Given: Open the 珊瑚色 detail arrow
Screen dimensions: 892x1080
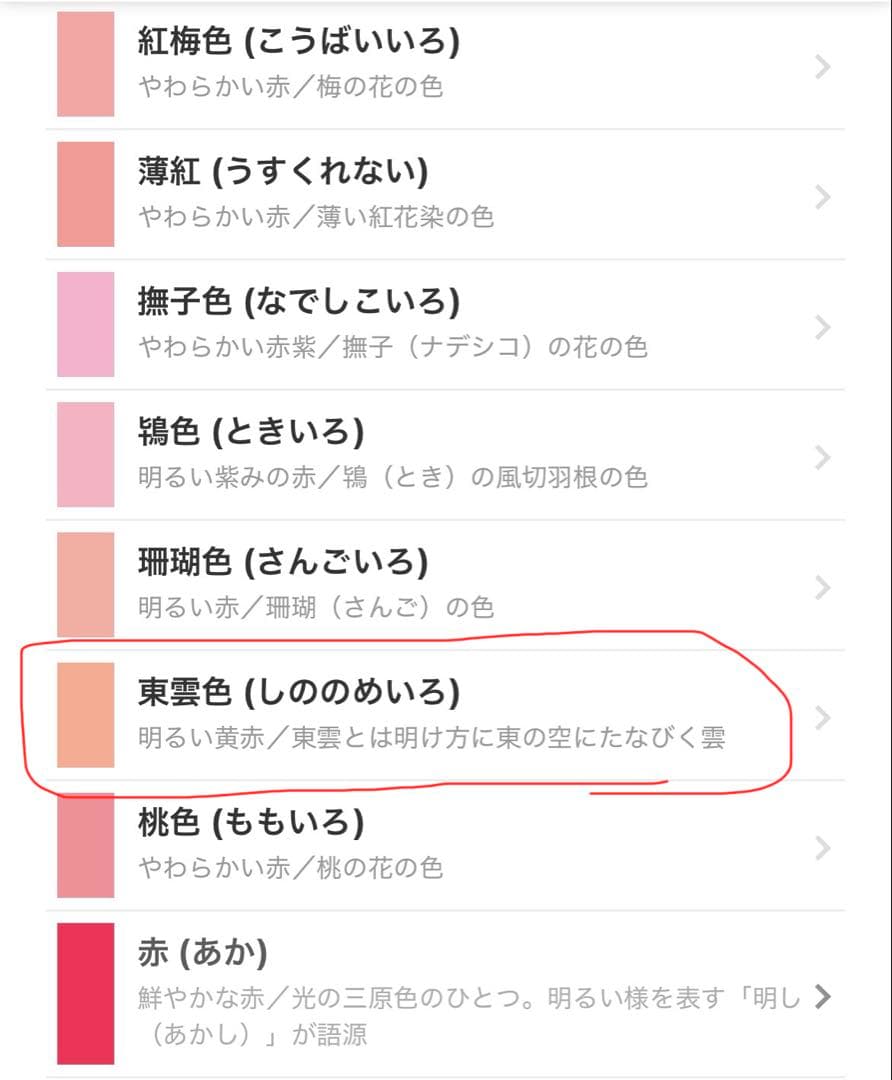Looking at the screenshot, I should pos(822,589).
